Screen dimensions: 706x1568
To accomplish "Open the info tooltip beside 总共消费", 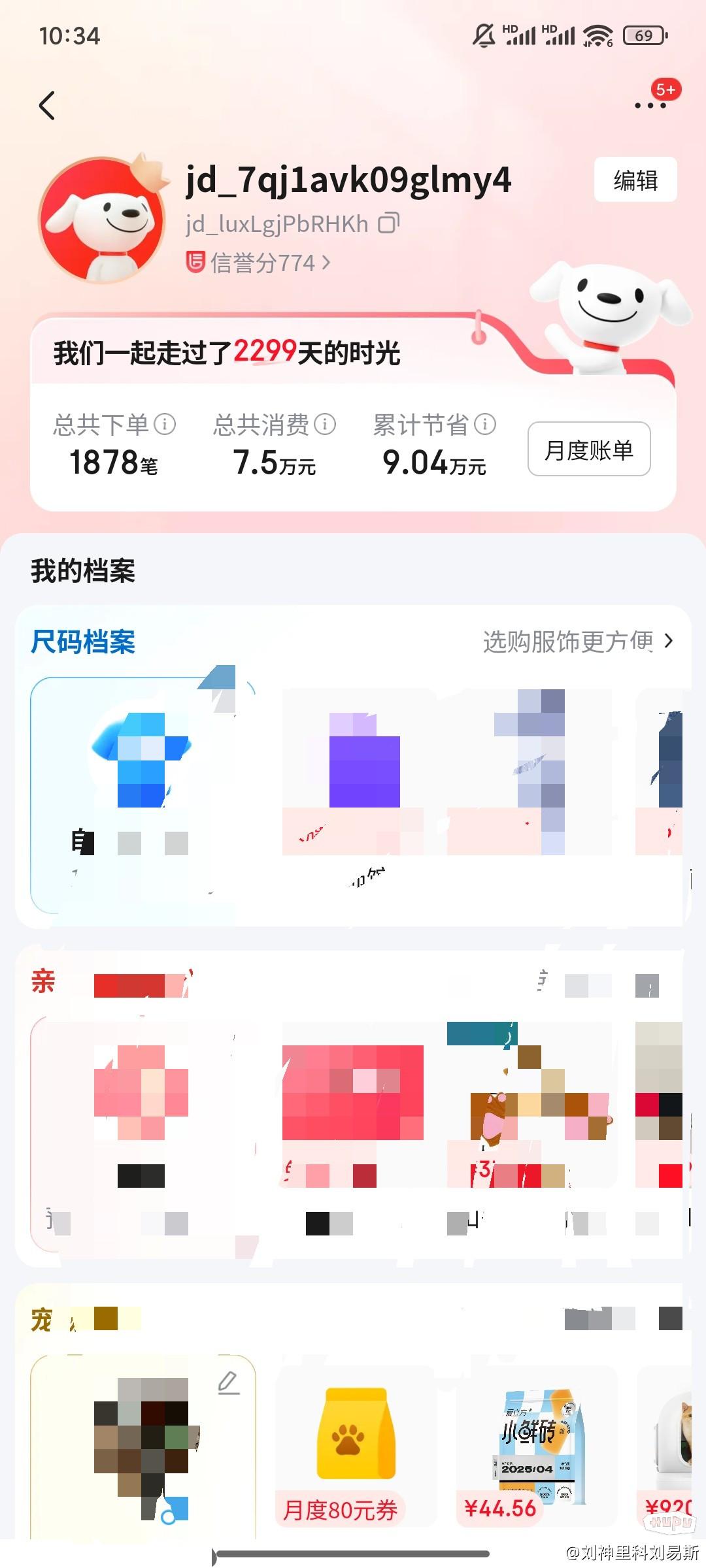I will pyautogui.click(x=324, y=425).
